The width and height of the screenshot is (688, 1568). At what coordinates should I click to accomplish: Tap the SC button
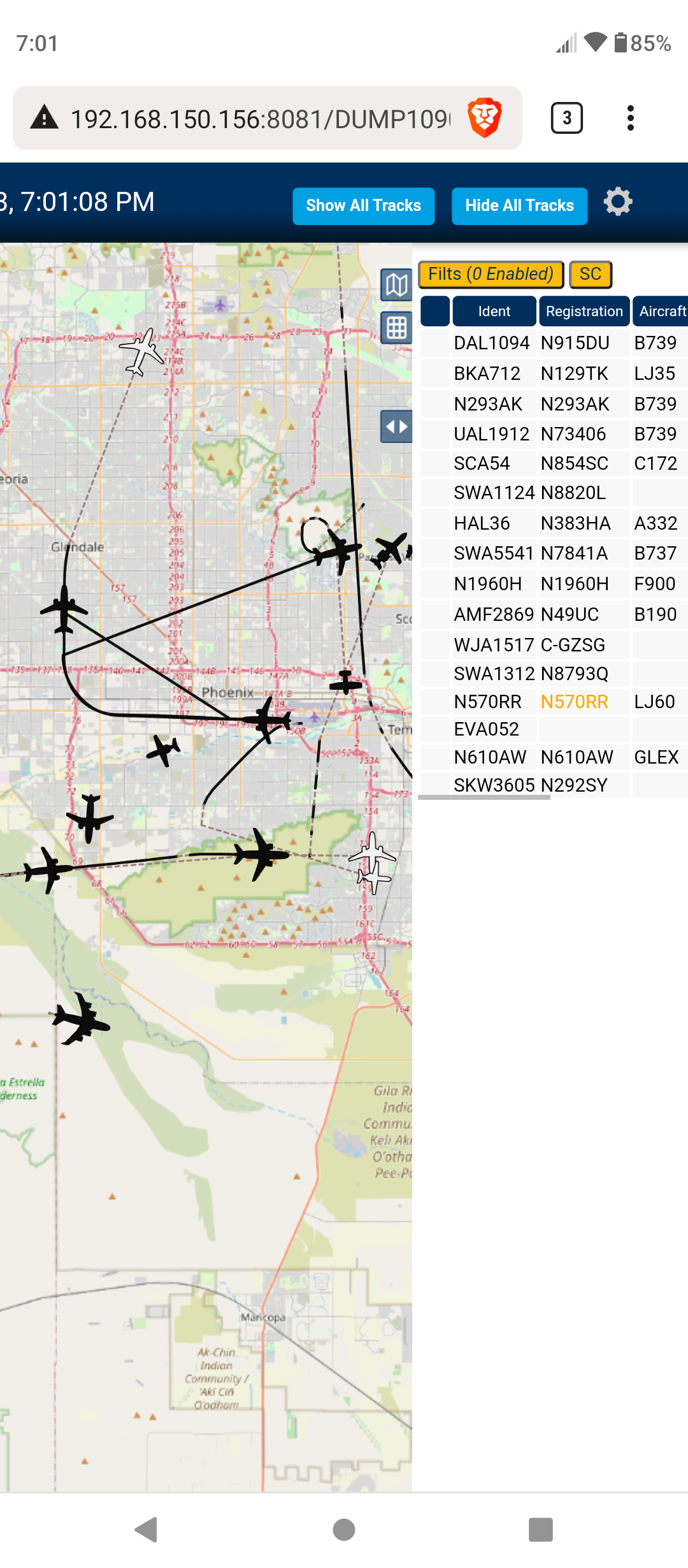591,274
